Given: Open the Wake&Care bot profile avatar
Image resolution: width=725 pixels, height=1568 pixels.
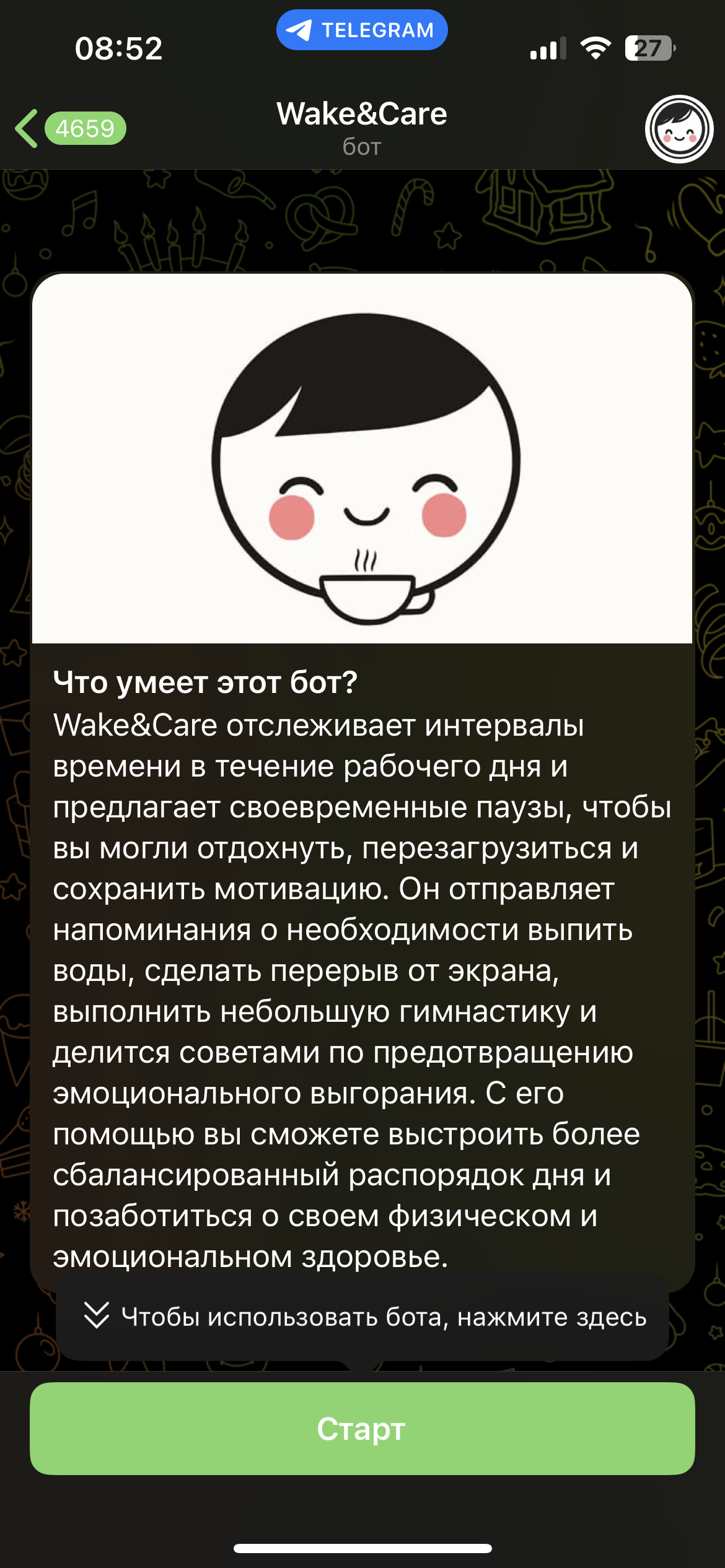Looking at the screenshot, I should (x=679, y=129).
